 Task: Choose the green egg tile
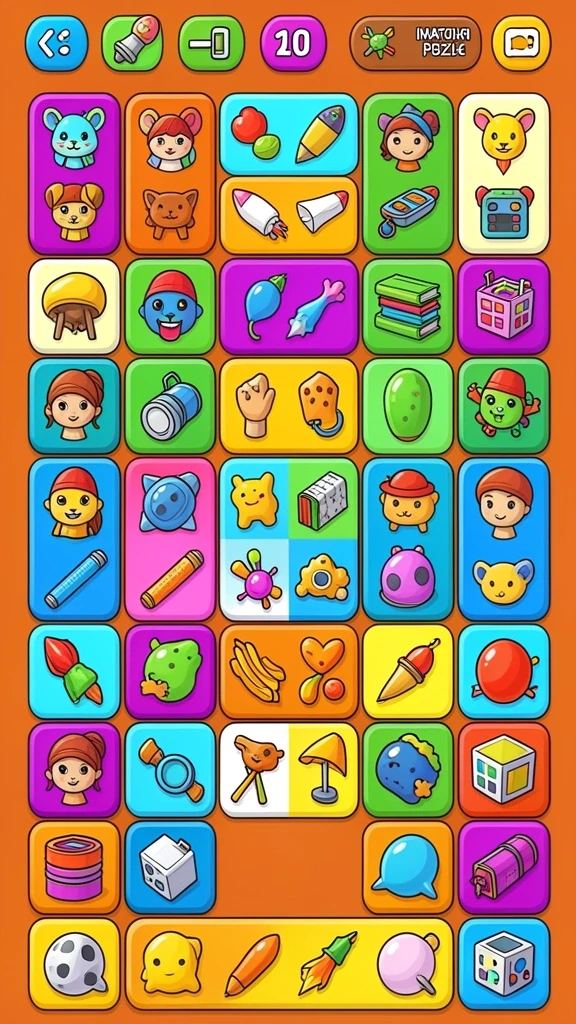click(408, 406)
